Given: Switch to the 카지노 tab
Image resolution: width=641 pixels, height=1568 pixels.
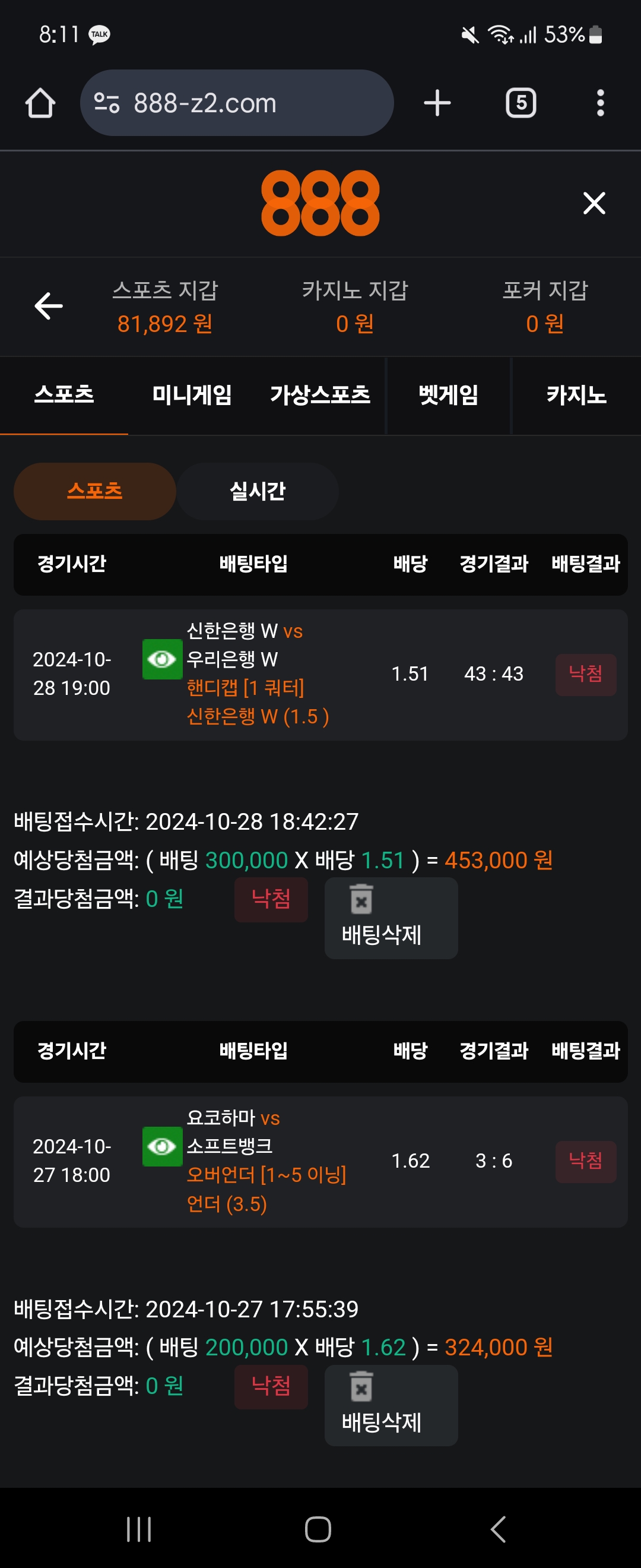Looking at the screenshot, I should (x=576, y=395).
